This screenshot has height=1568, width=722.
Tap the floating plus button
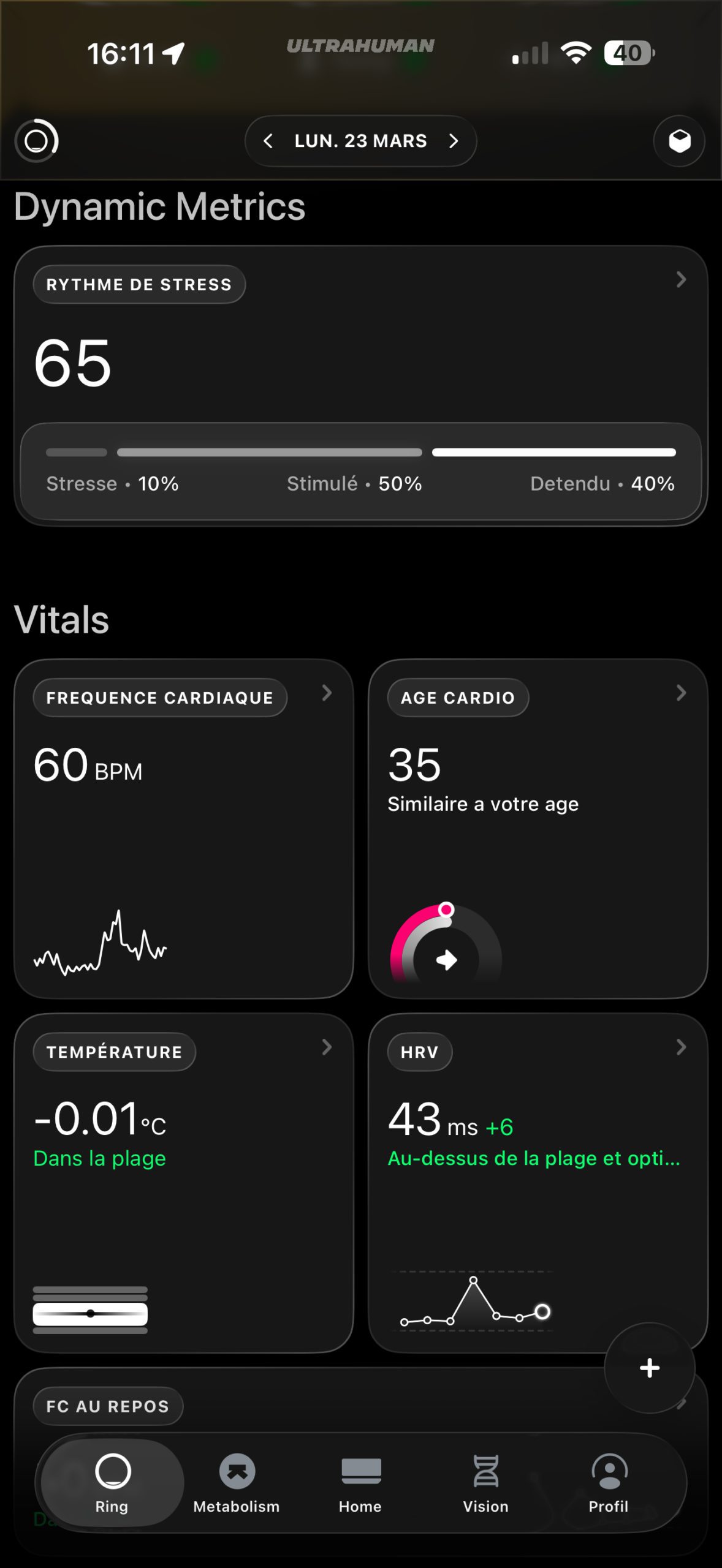[x=649, y=1368]
